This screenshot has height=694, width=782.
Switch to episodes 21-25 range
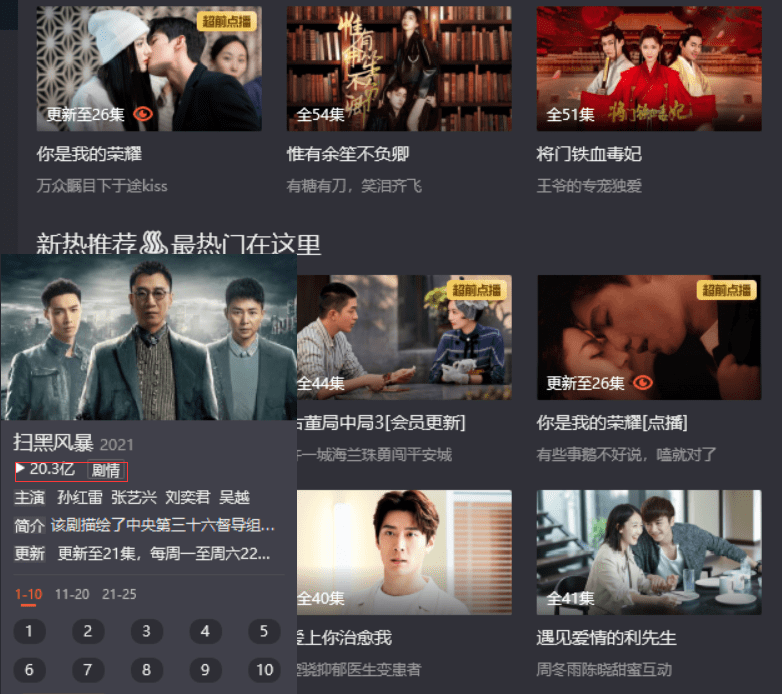[x=119, y=594]
